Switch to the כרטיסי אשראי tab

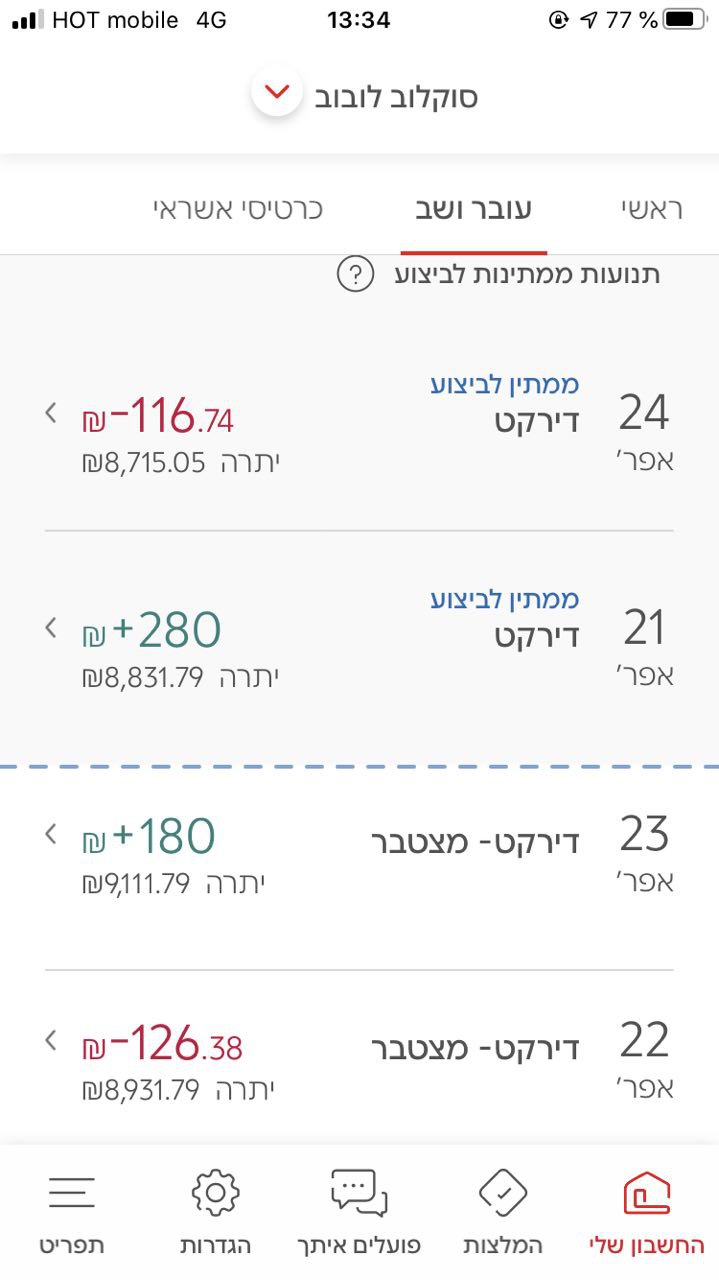pos(237,210)
